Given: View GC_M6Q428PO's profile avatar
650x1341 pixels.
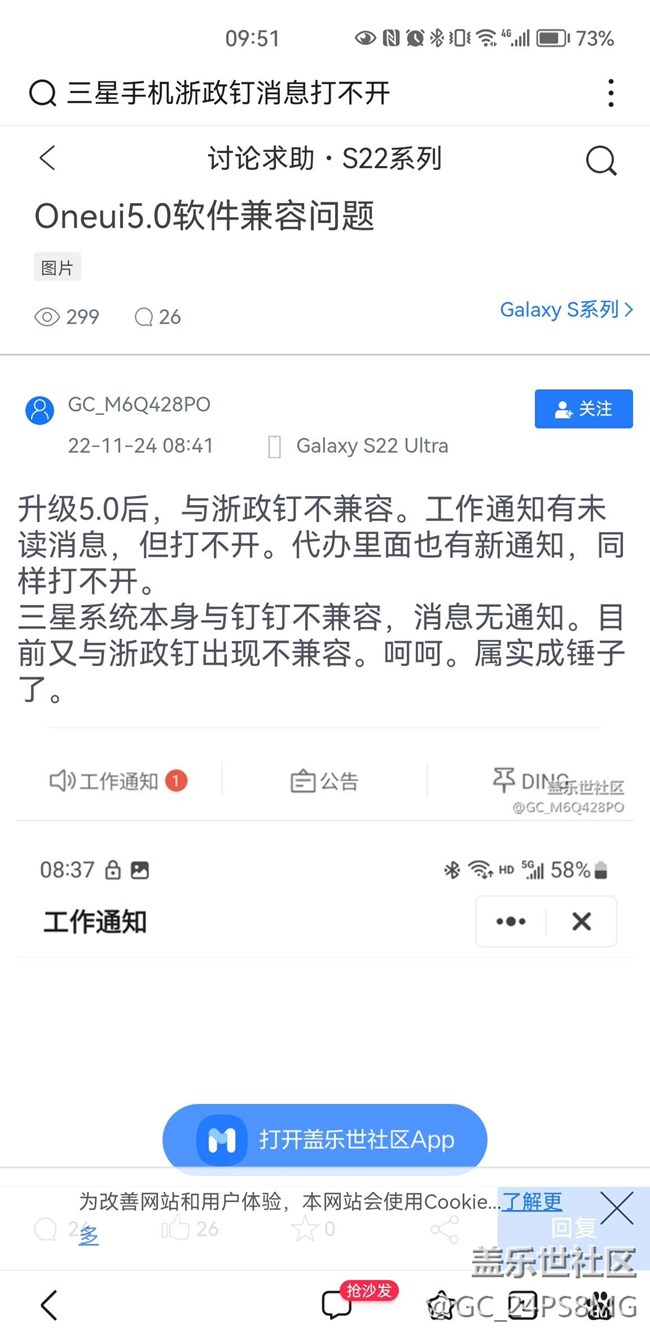Looking at the screenshot, I should click(40, 410).
